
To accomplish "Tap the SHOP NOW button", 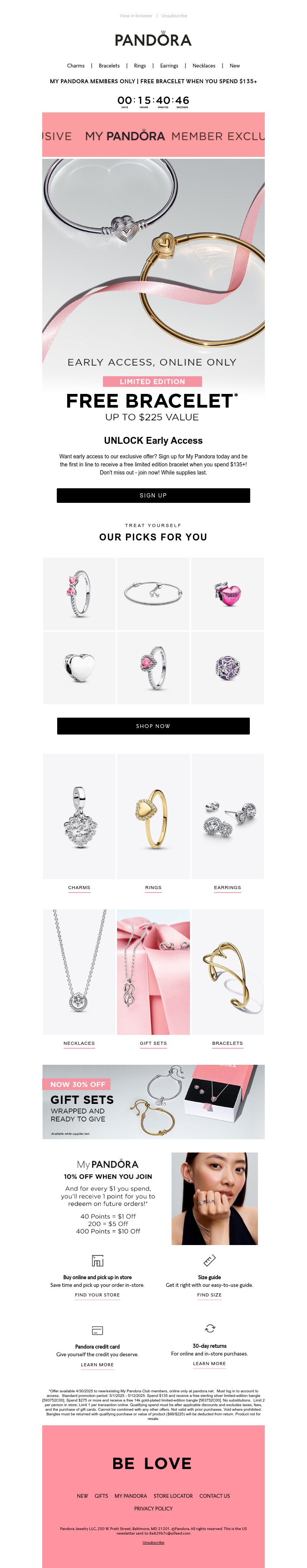I will pos(153,726).
